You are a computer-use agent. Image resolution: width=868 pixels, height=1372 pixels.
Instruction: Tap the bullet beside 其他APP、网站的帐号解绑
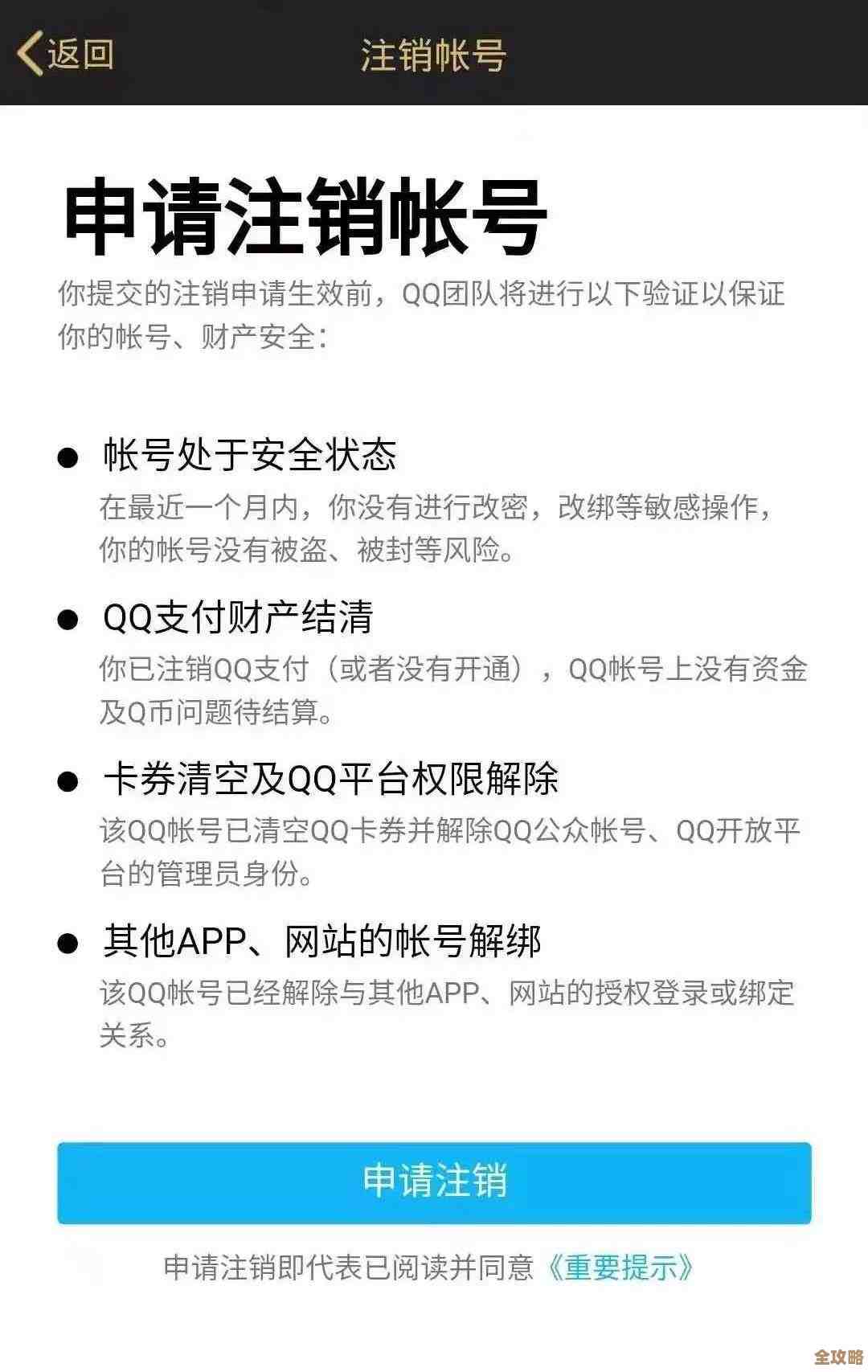[x=68, y=937]
